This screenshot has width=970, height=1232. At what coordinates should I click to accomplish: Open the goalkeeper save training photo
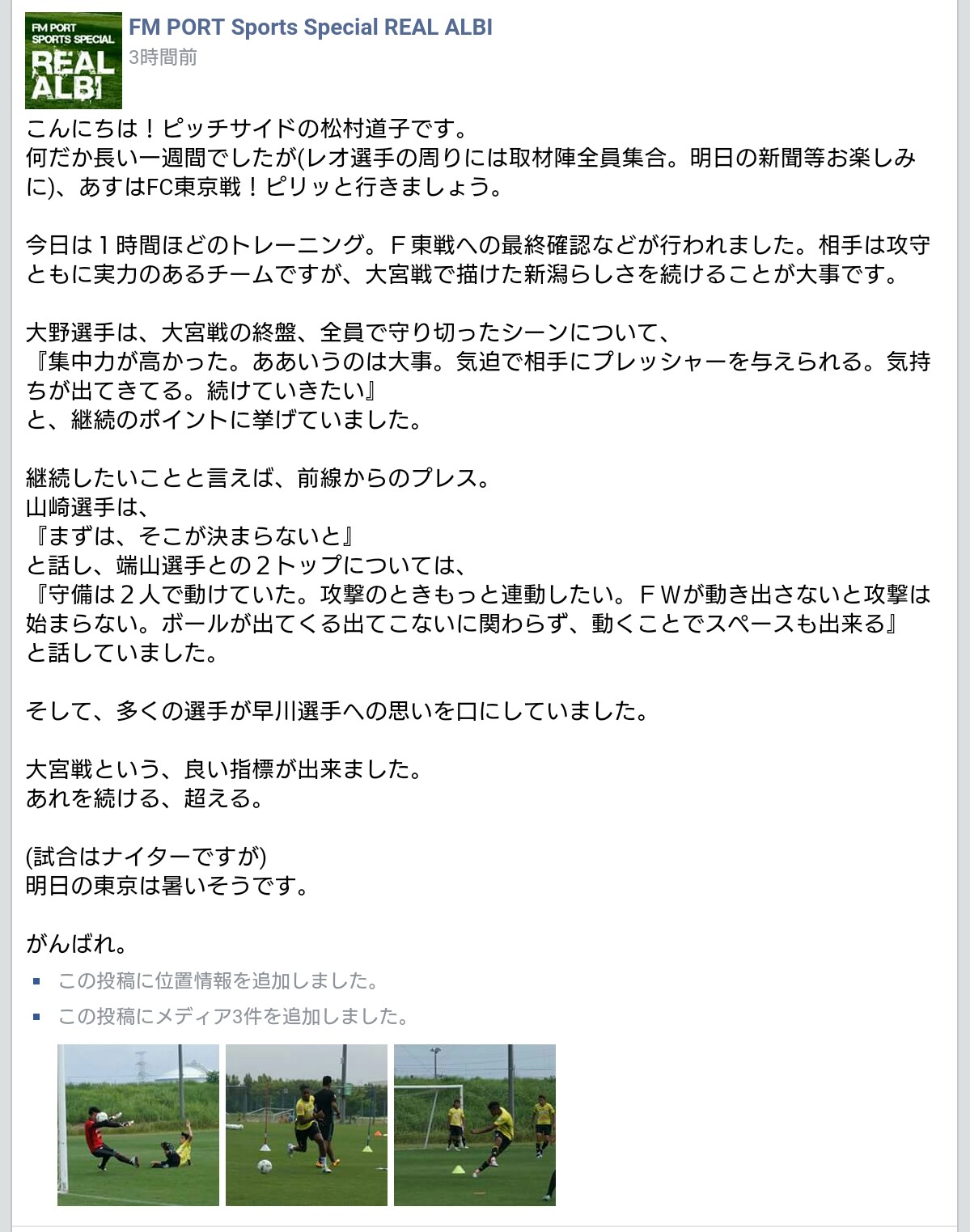pyautogui.click(x=138, y=1124)
